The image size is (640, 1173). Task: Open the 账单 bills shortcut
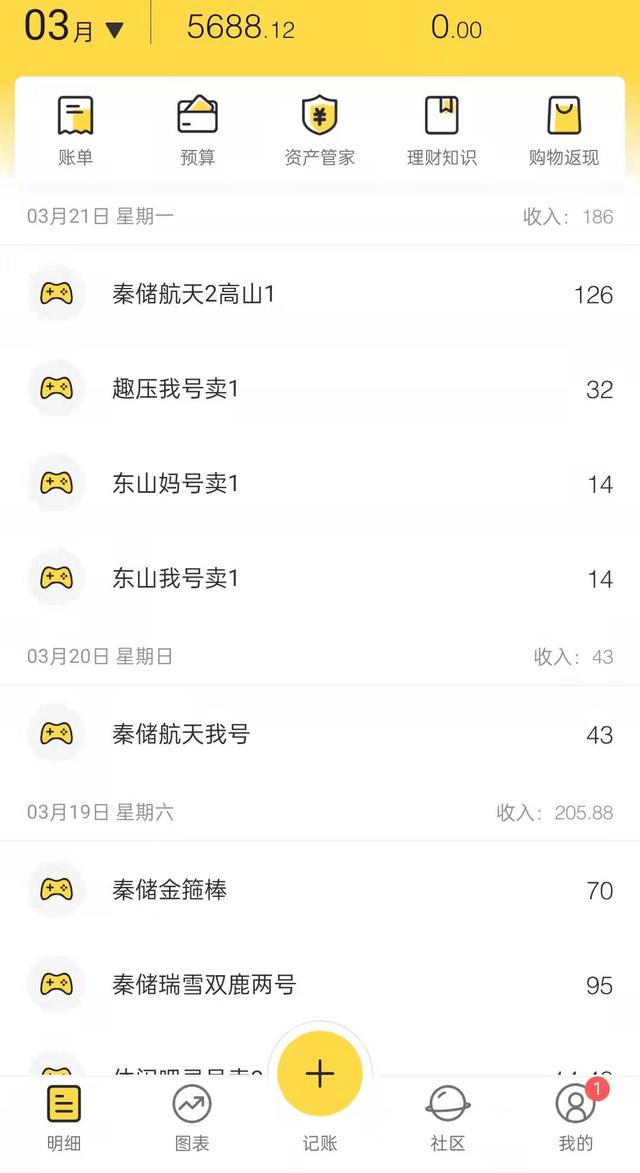(x=76, y=130)
